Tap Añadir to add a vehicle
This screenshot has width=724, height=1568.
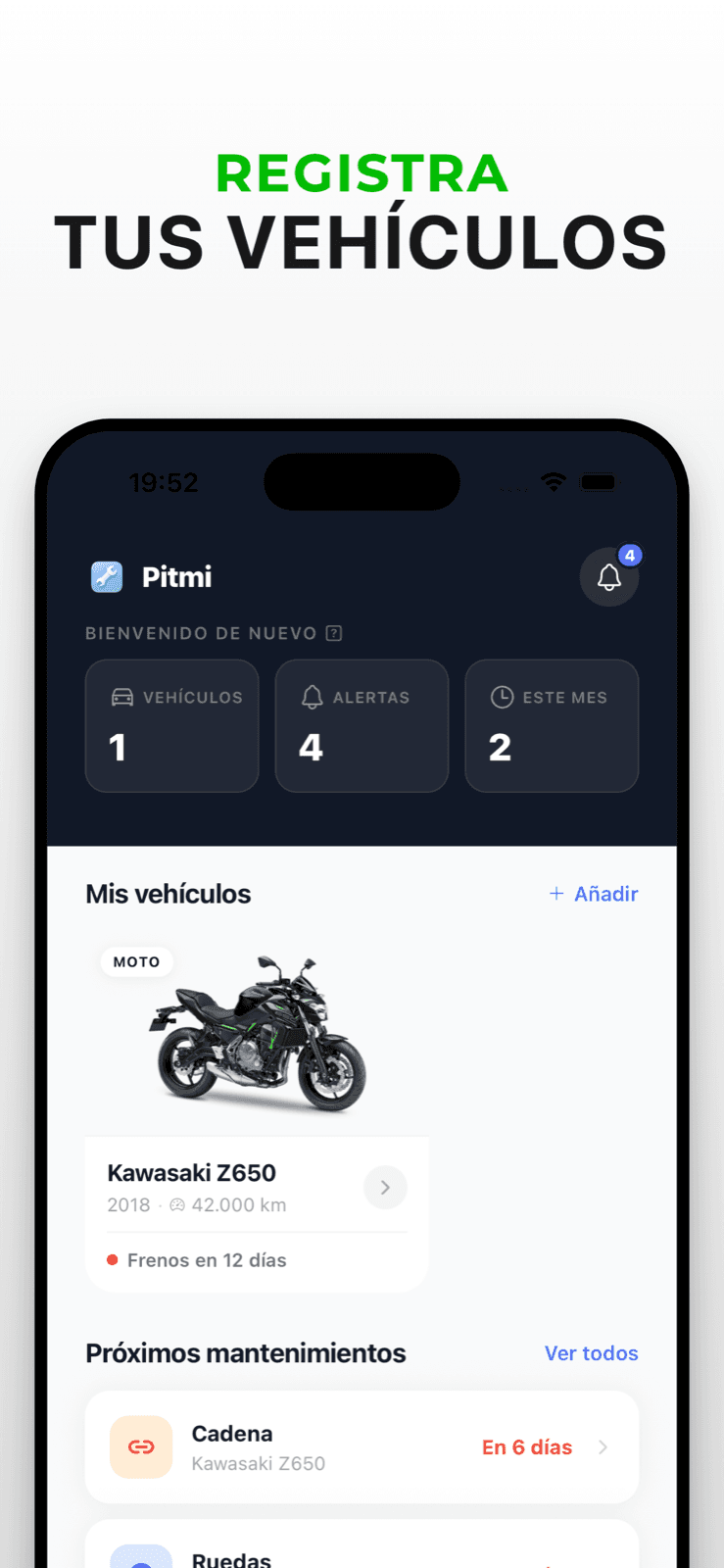(x=593, y=894)
